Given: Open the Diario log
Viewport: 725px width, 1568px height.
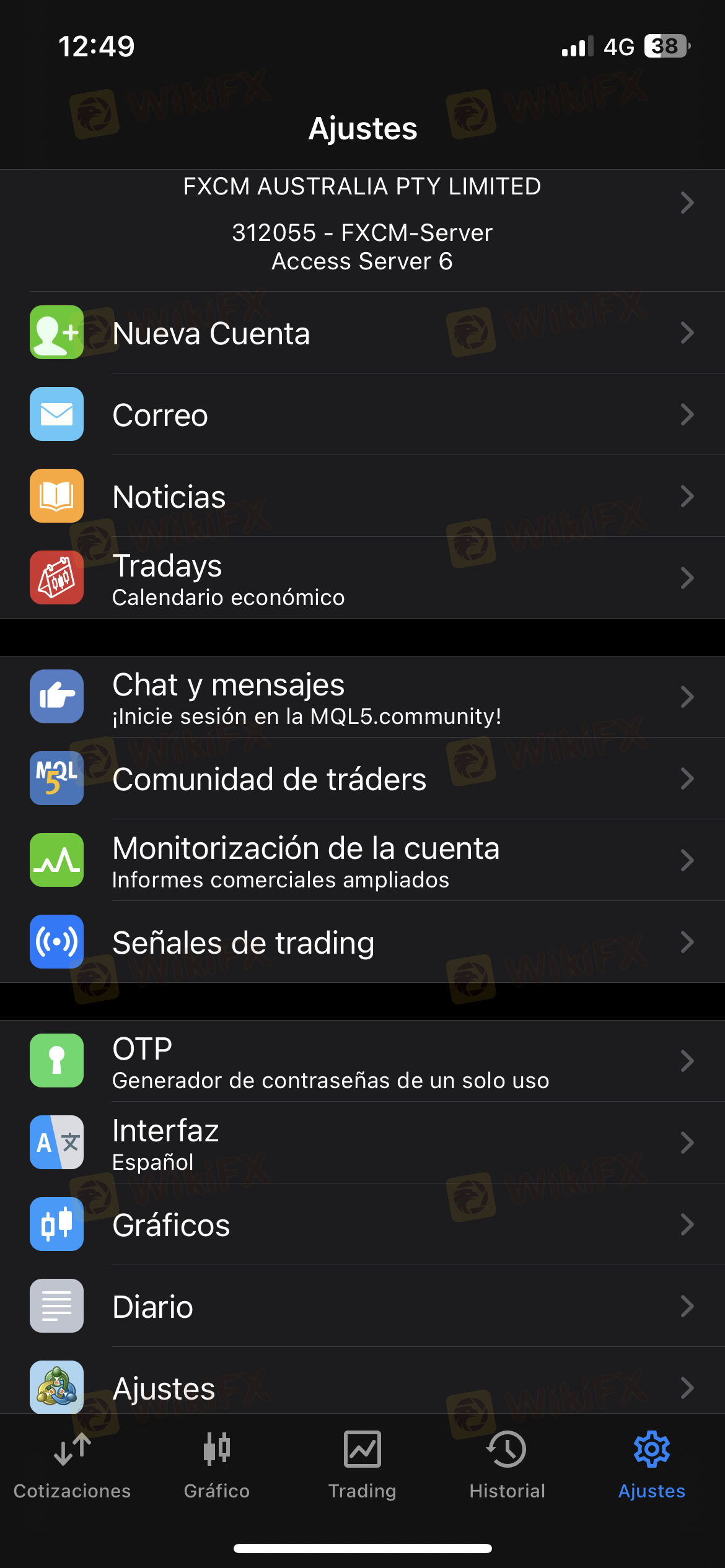Looking at the screenshot, I should click(362, 1306).
